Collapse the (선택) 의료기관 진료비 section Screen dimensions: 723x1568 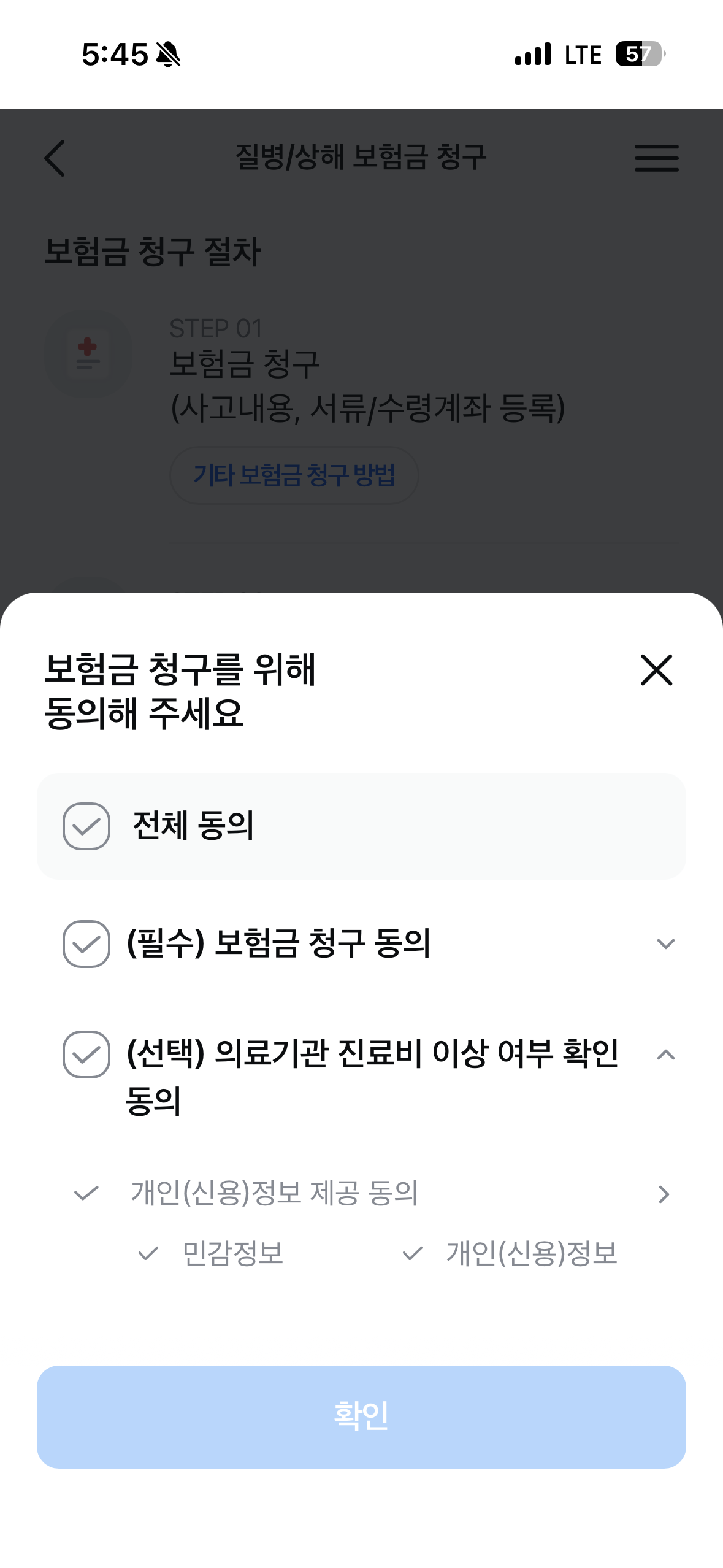click(665, 1055)
